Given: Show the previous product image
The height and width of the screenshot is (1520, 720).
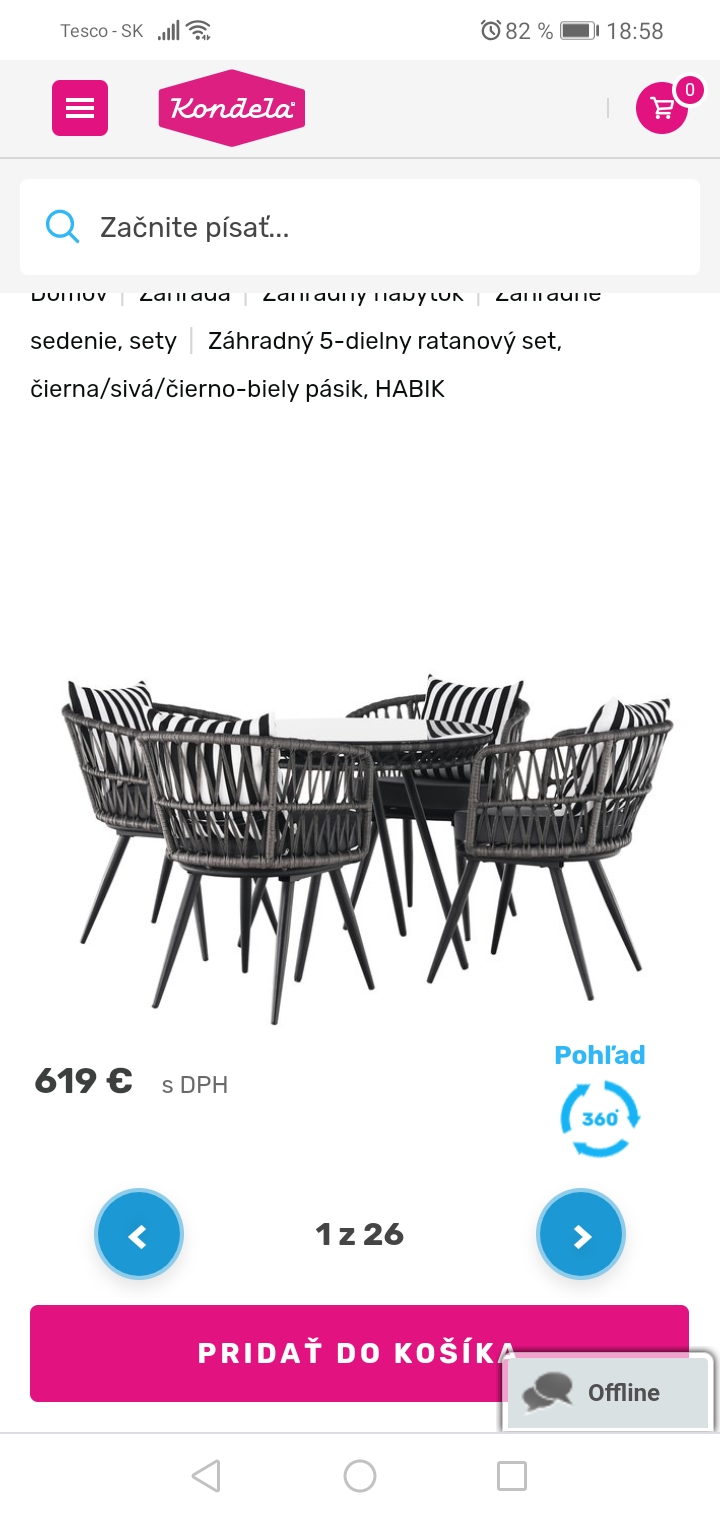Looking at the screenshot, I should click(139, 1234).
